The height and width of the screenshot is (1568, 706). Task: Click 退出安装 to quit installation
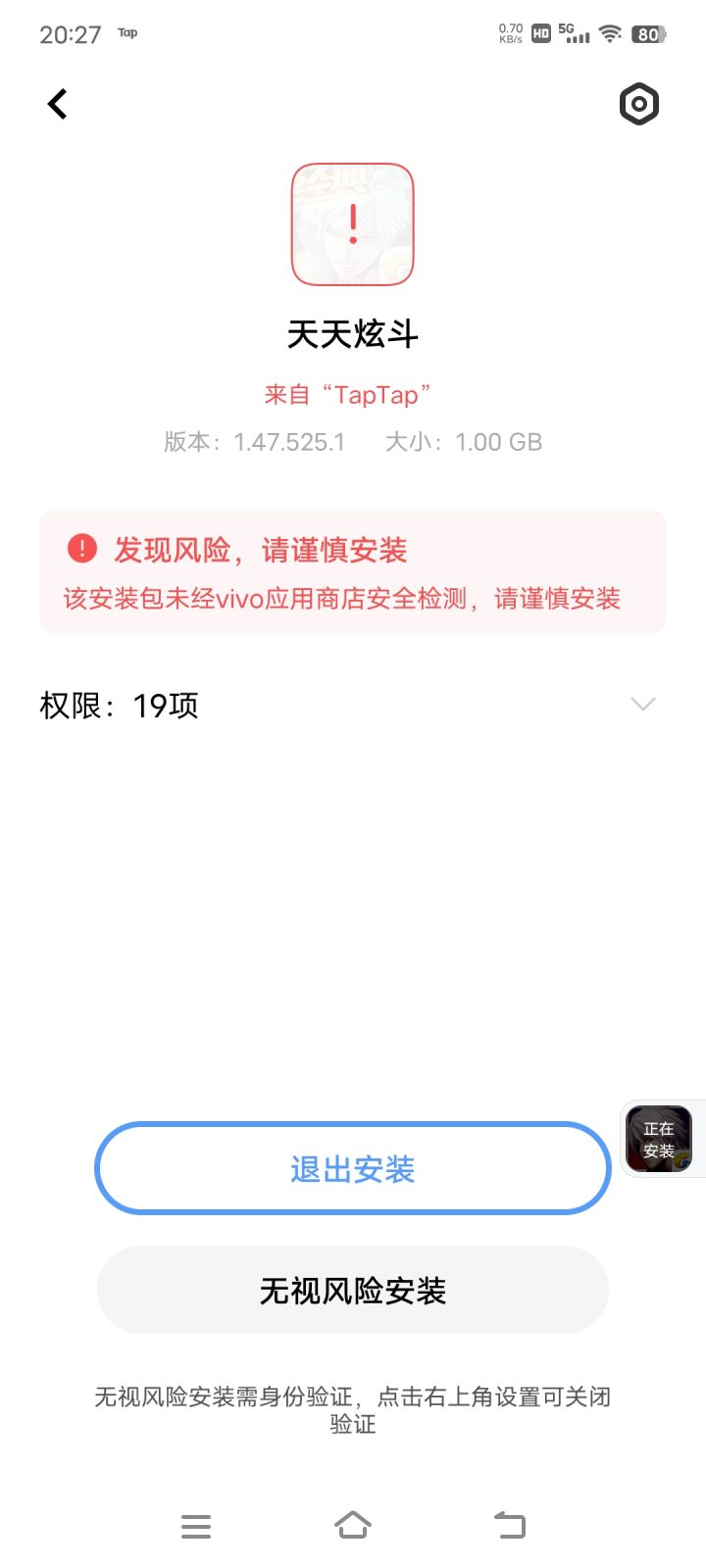[x=353, y=1168]
